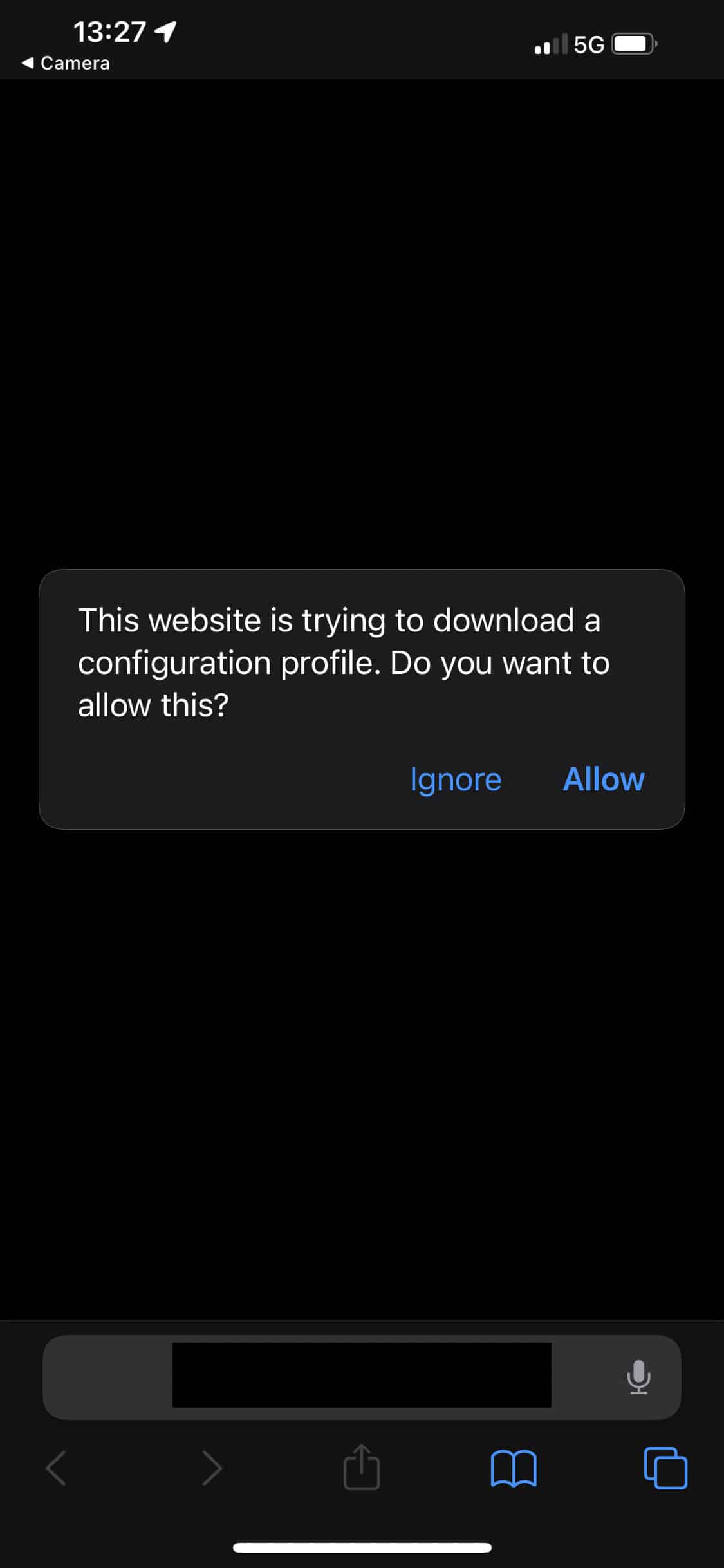724x1568 pixels.
Task: Go forward to next page
Action: [212, 1468]
